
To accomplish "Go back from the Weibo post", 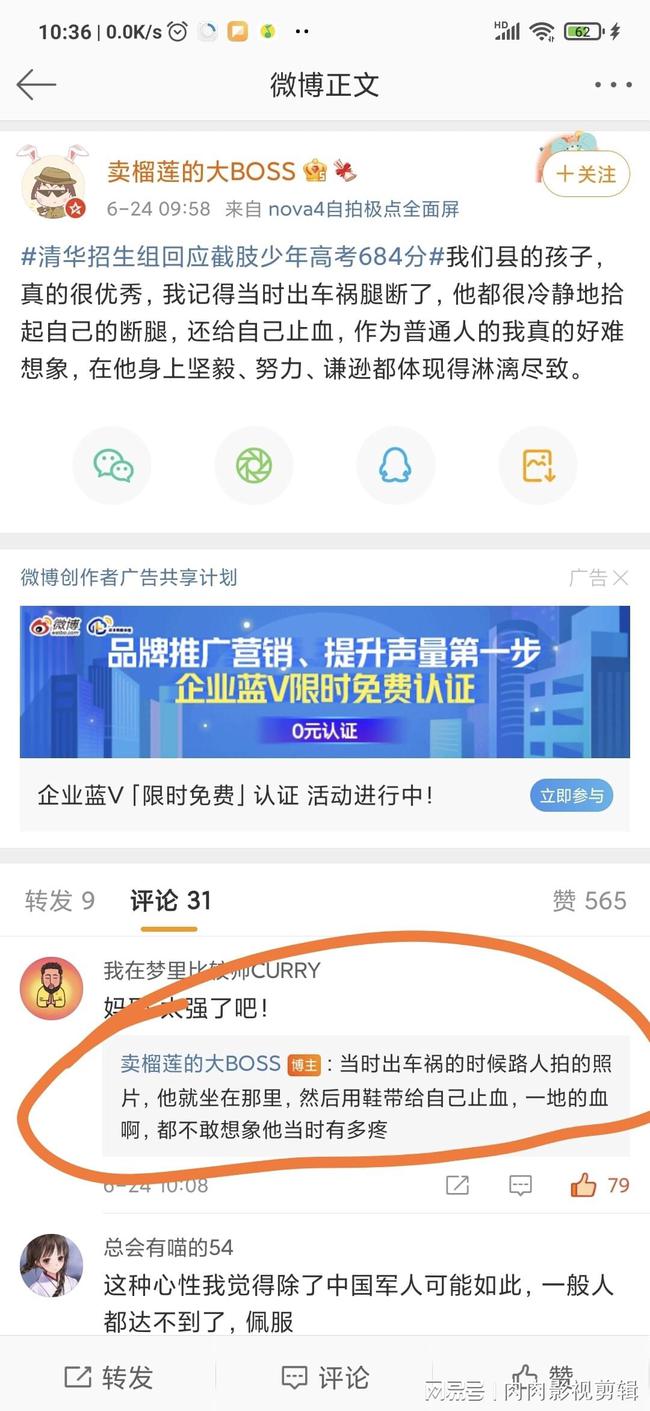I will click(x=36, y=85).
